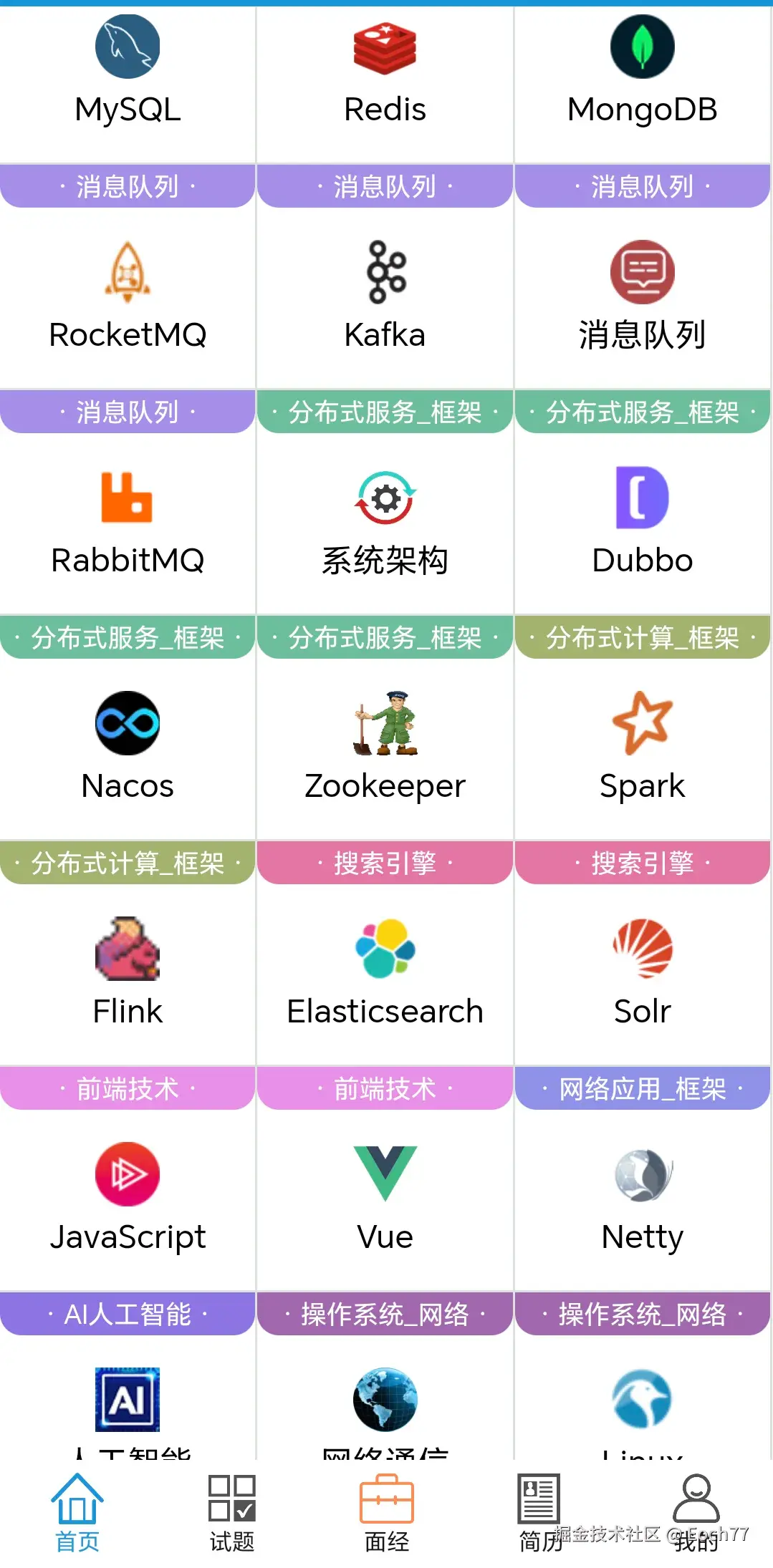
Task: Tap the RabbitMQ icon
Action: tap(127, 498)
